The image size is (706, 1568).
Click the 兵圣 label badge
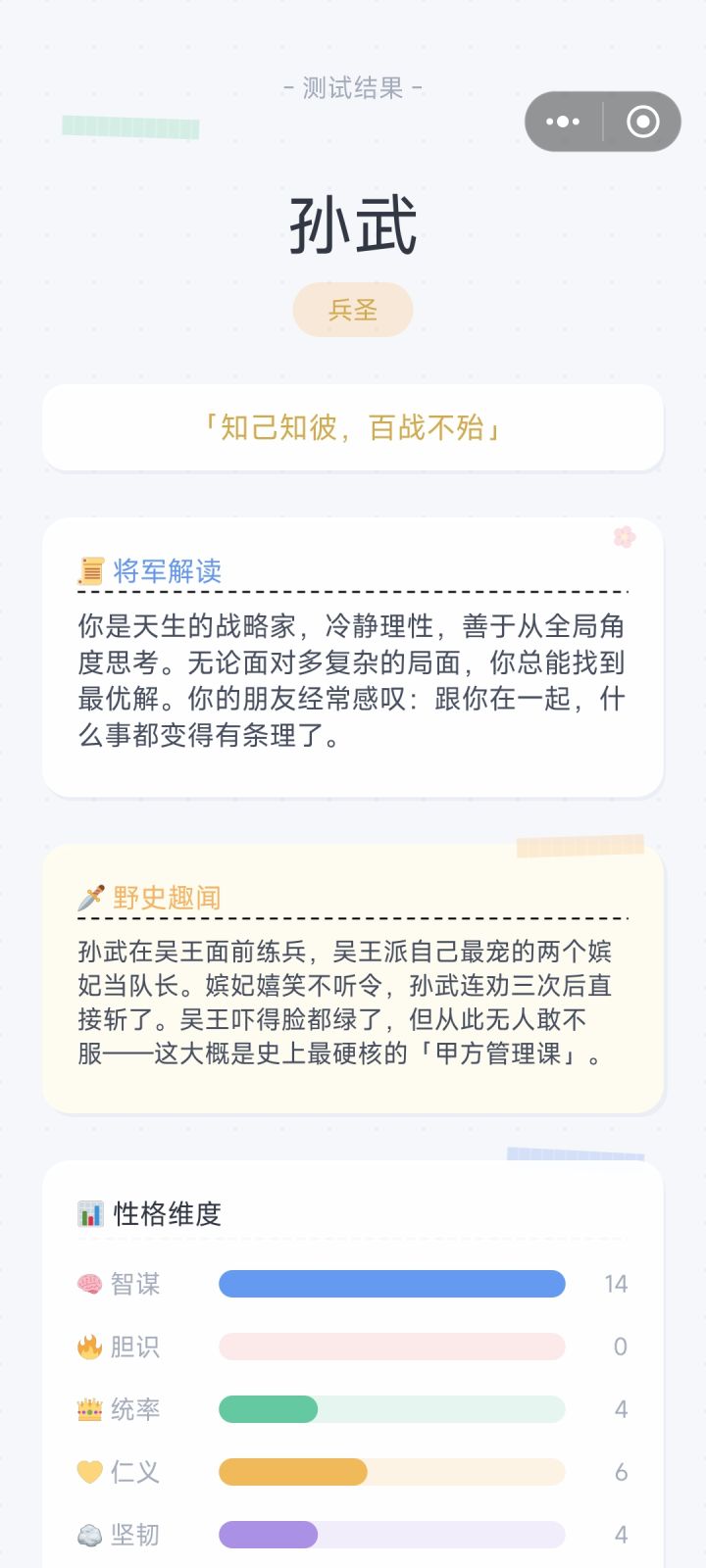pos(353,309)
